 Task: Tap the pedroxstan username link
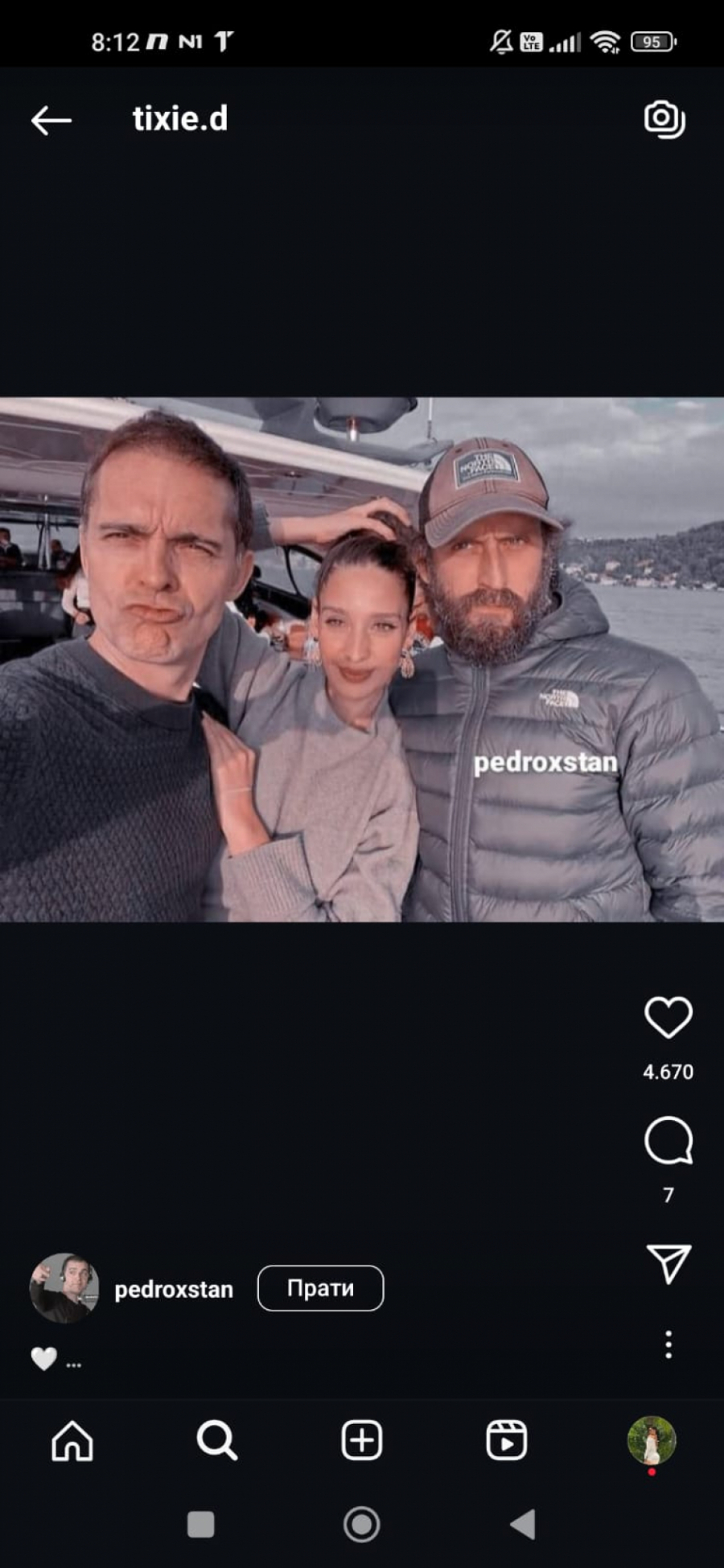174,1289
